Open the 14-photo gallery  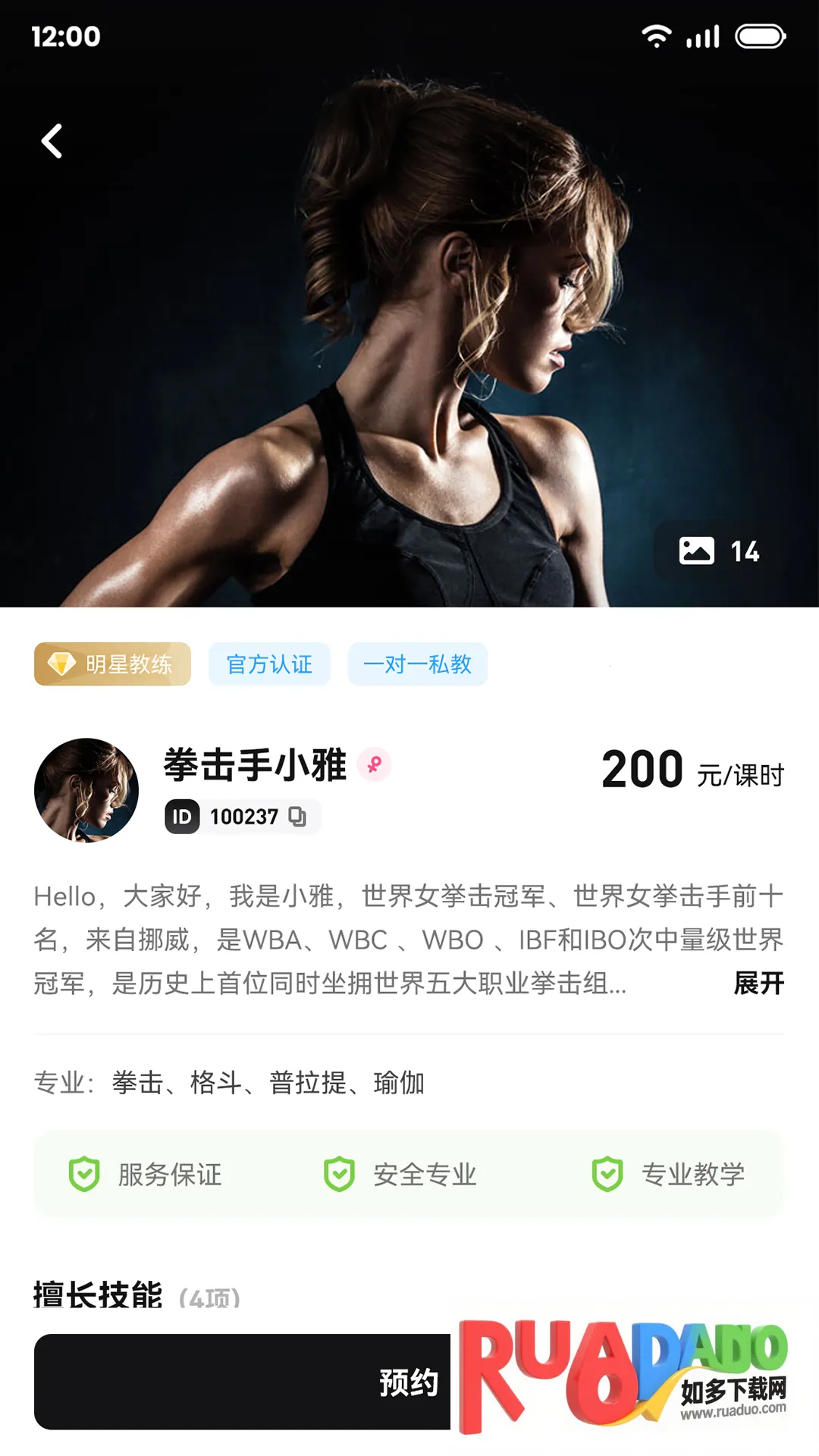coord(718,551)
